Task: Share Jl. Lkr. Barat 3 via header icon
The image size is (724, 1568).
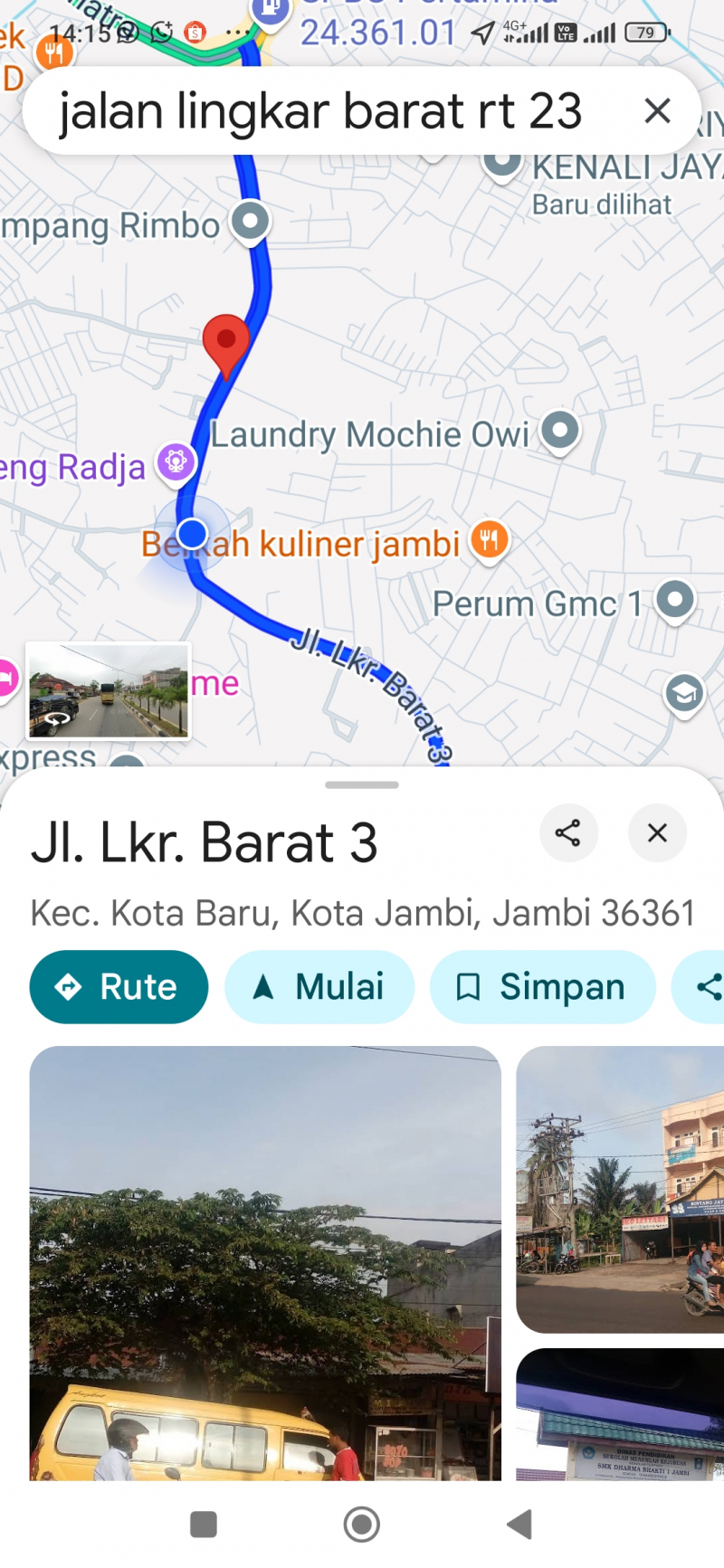Action: tap(568, 832)
